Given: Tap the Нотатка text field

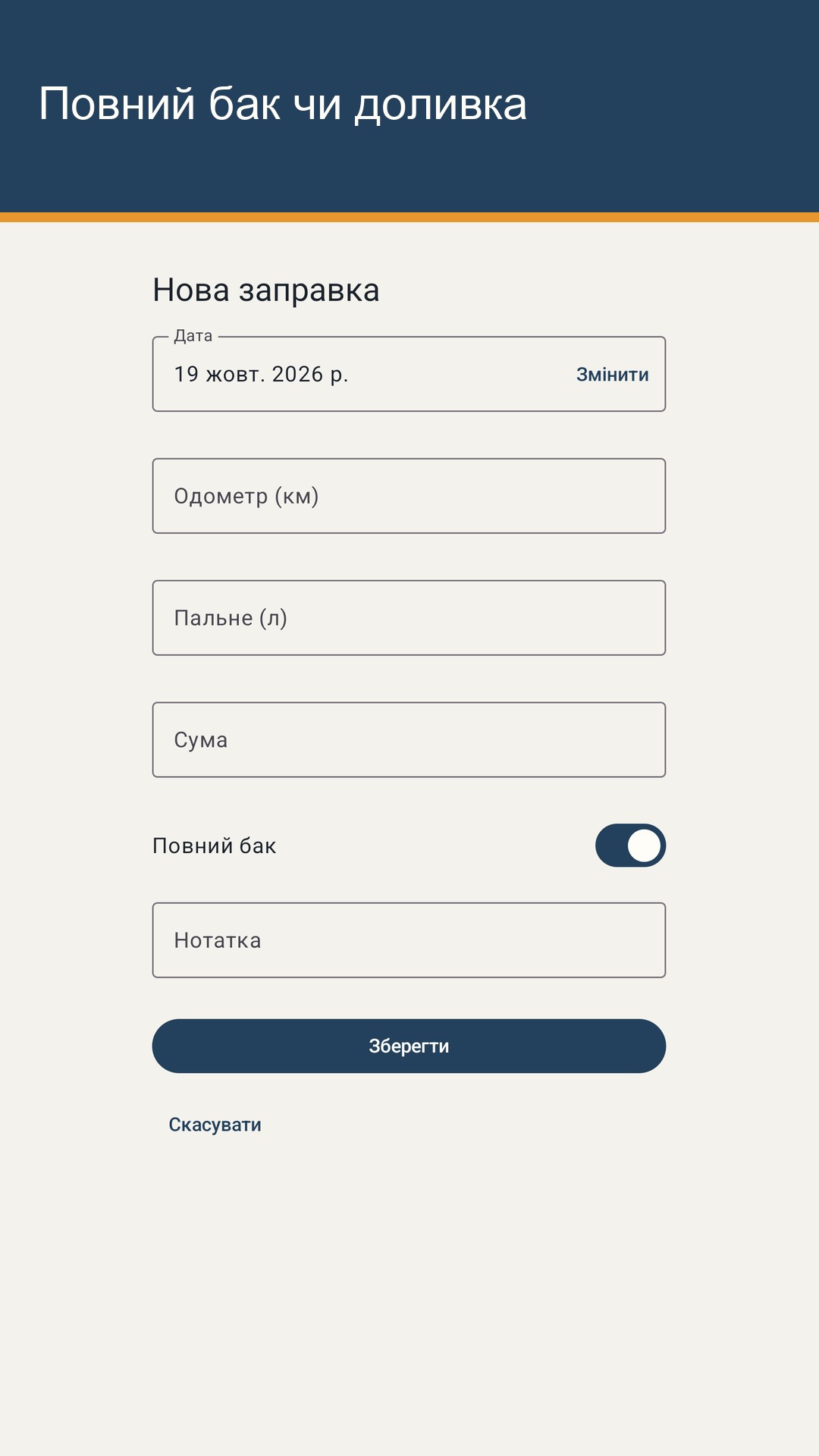Looking at the screenshot, I should 409,940.
